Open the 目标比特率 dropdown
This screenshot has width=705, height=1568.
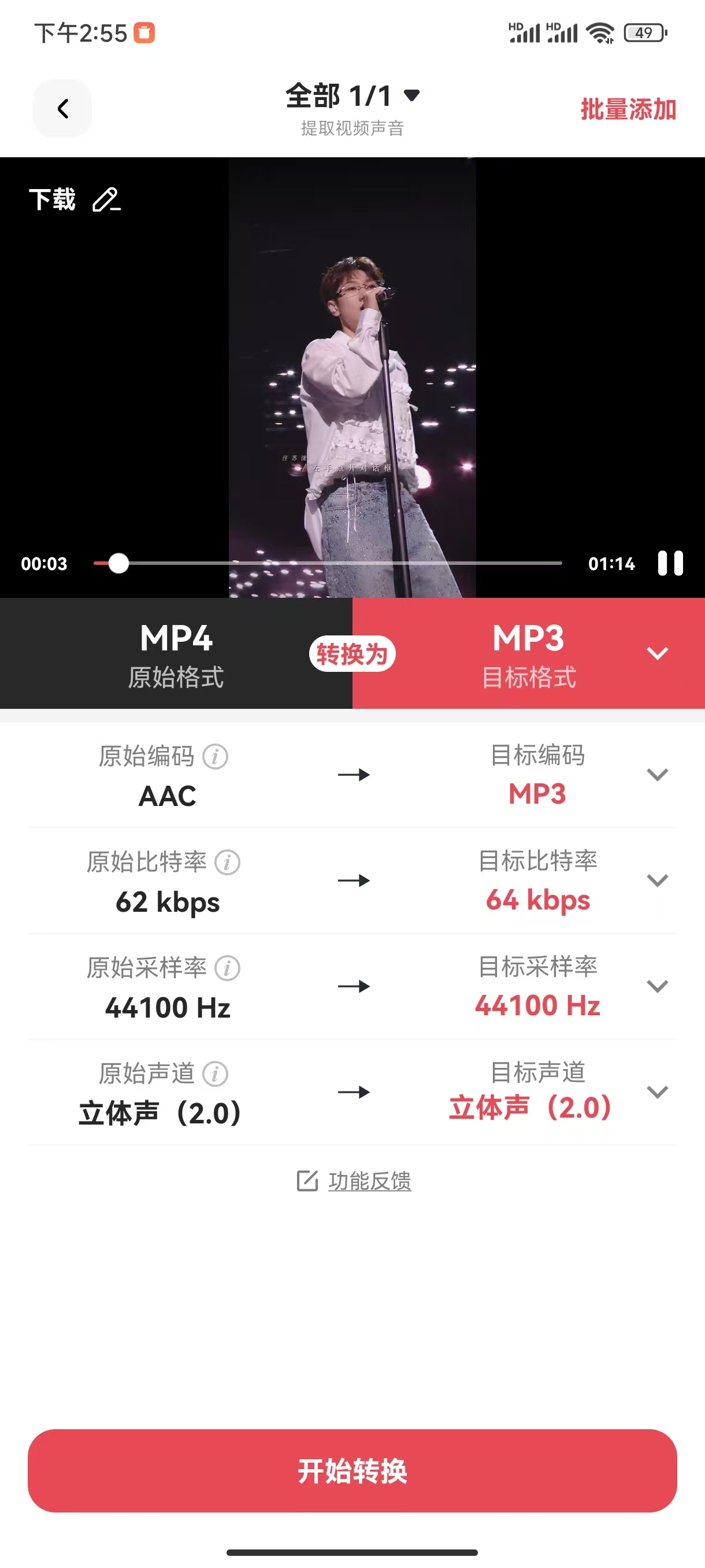[x=657, y=881]
